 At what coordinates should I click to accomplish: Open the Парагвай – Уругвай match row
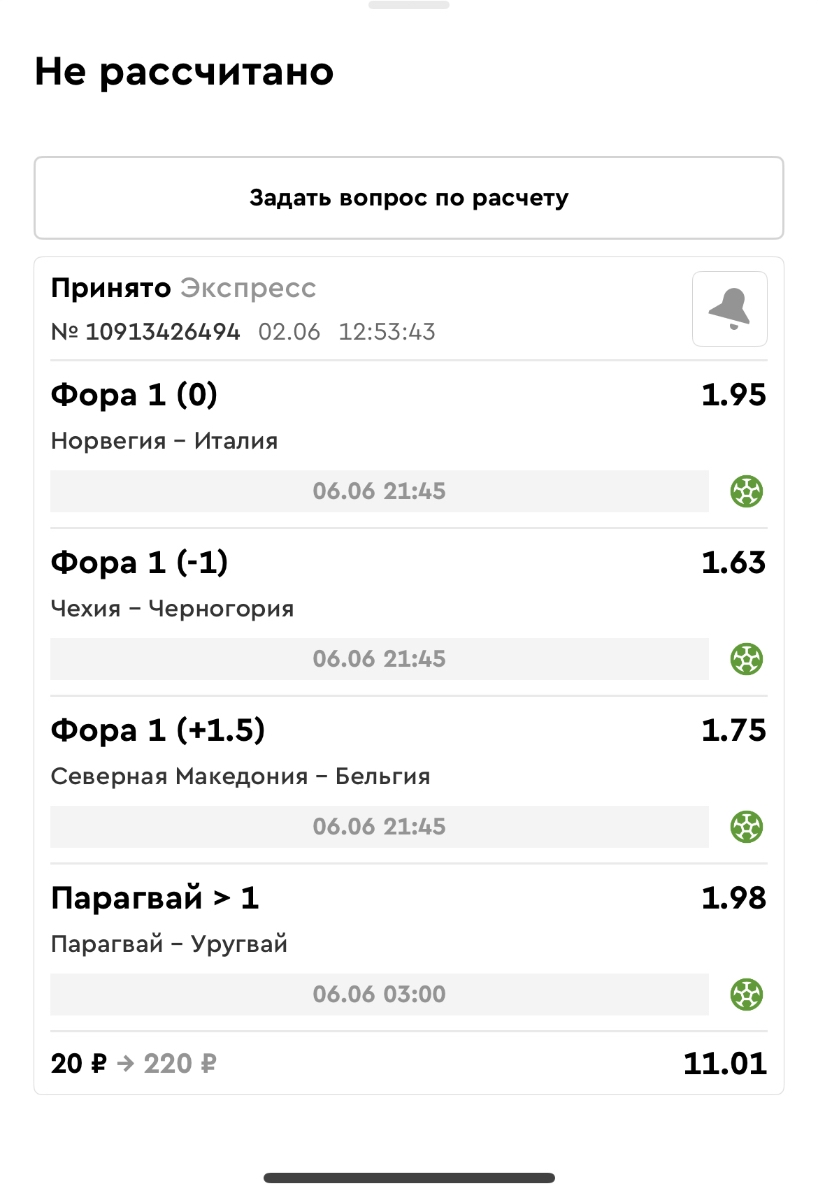coord(408,944)
